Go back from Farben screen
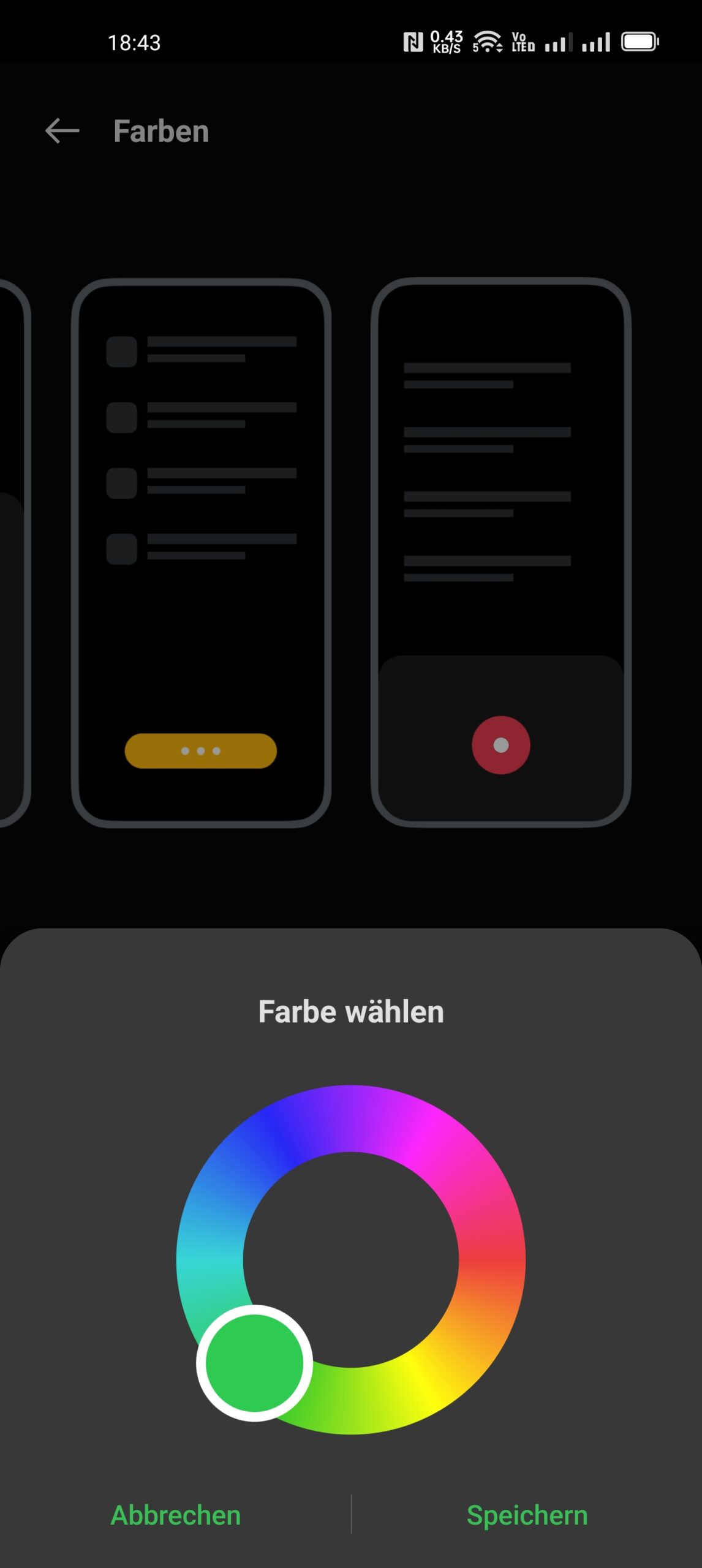 (62, 130)
